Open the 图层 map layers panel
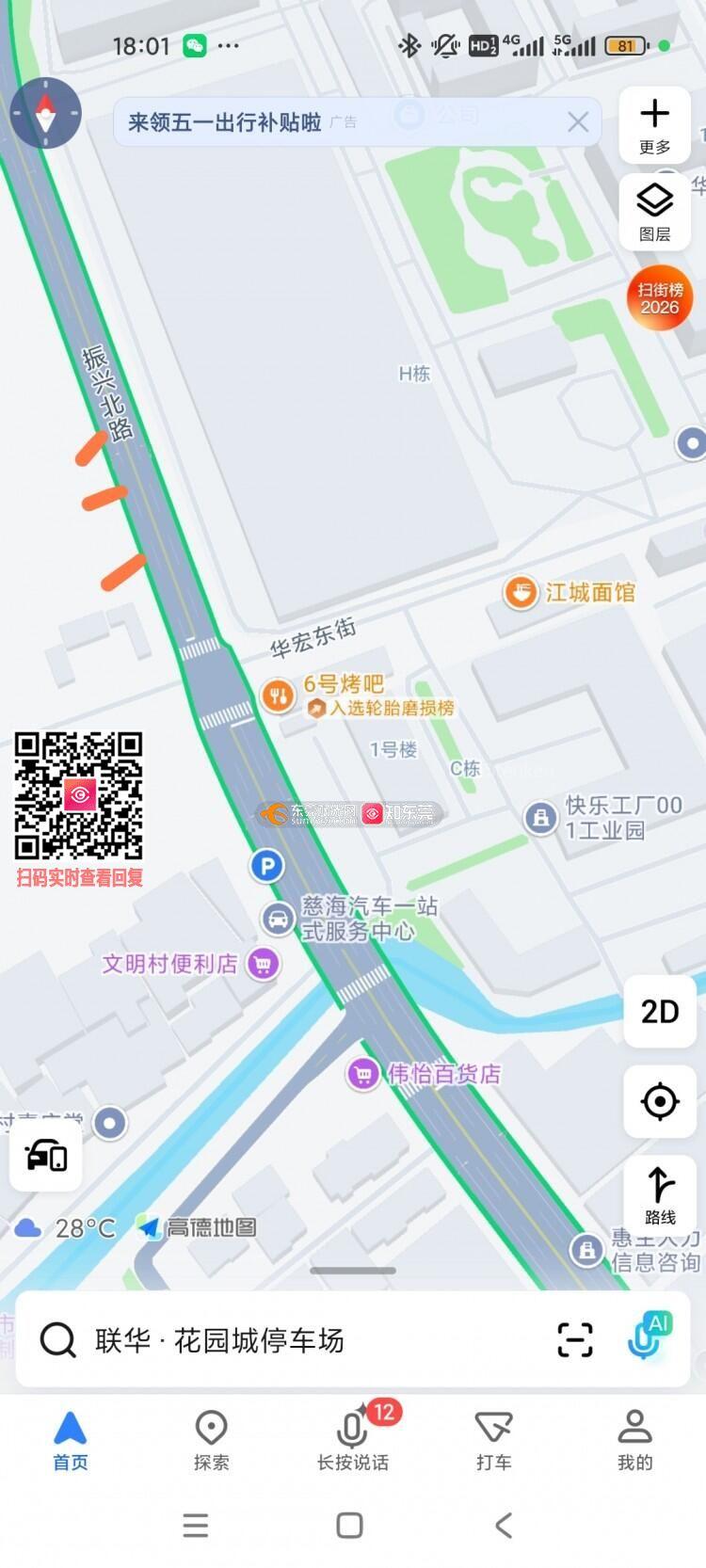Image resolution: width=706 pixels, height=1568 pixels. 655,211
